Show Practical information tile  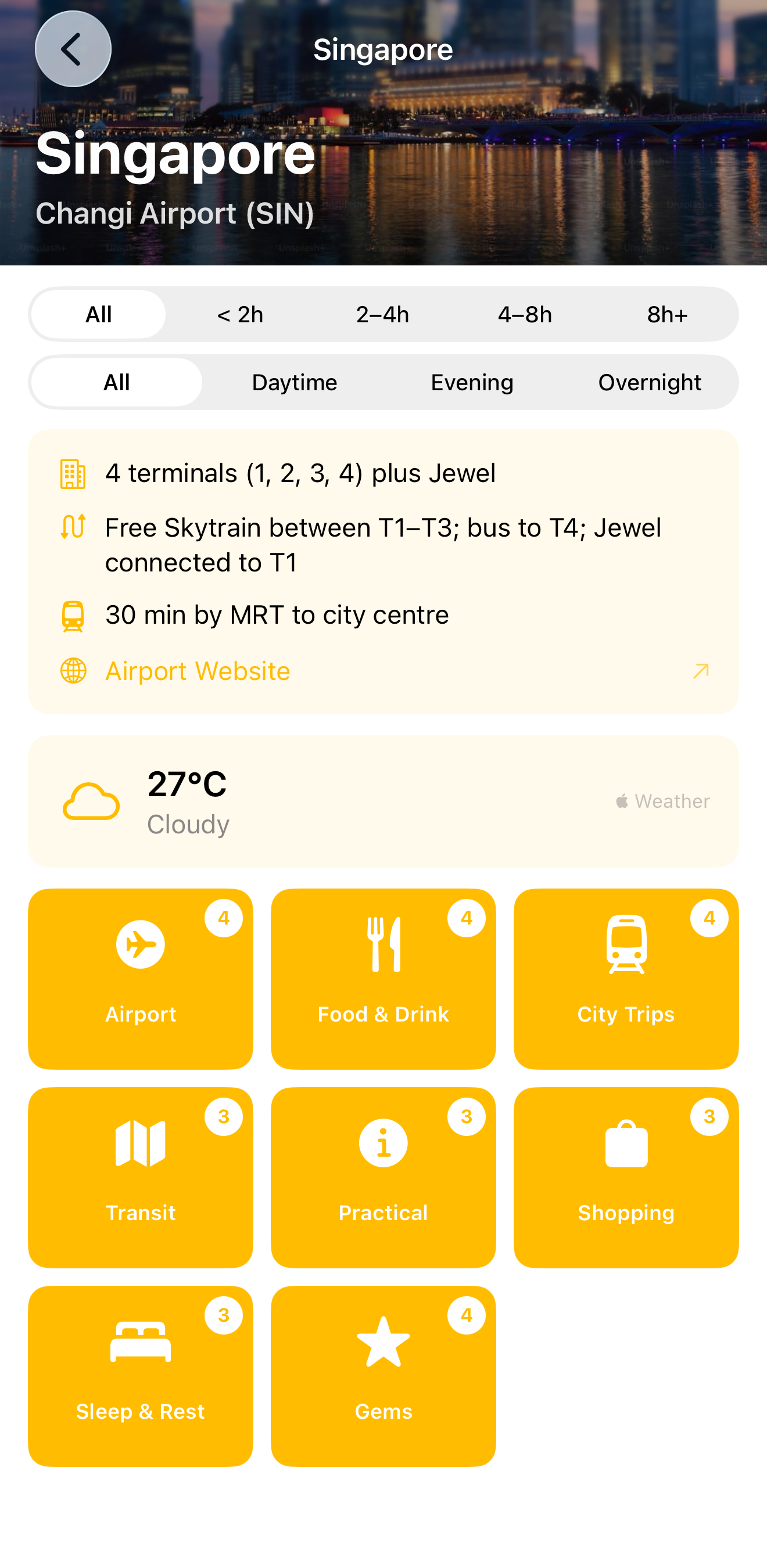pos(383,1177)
